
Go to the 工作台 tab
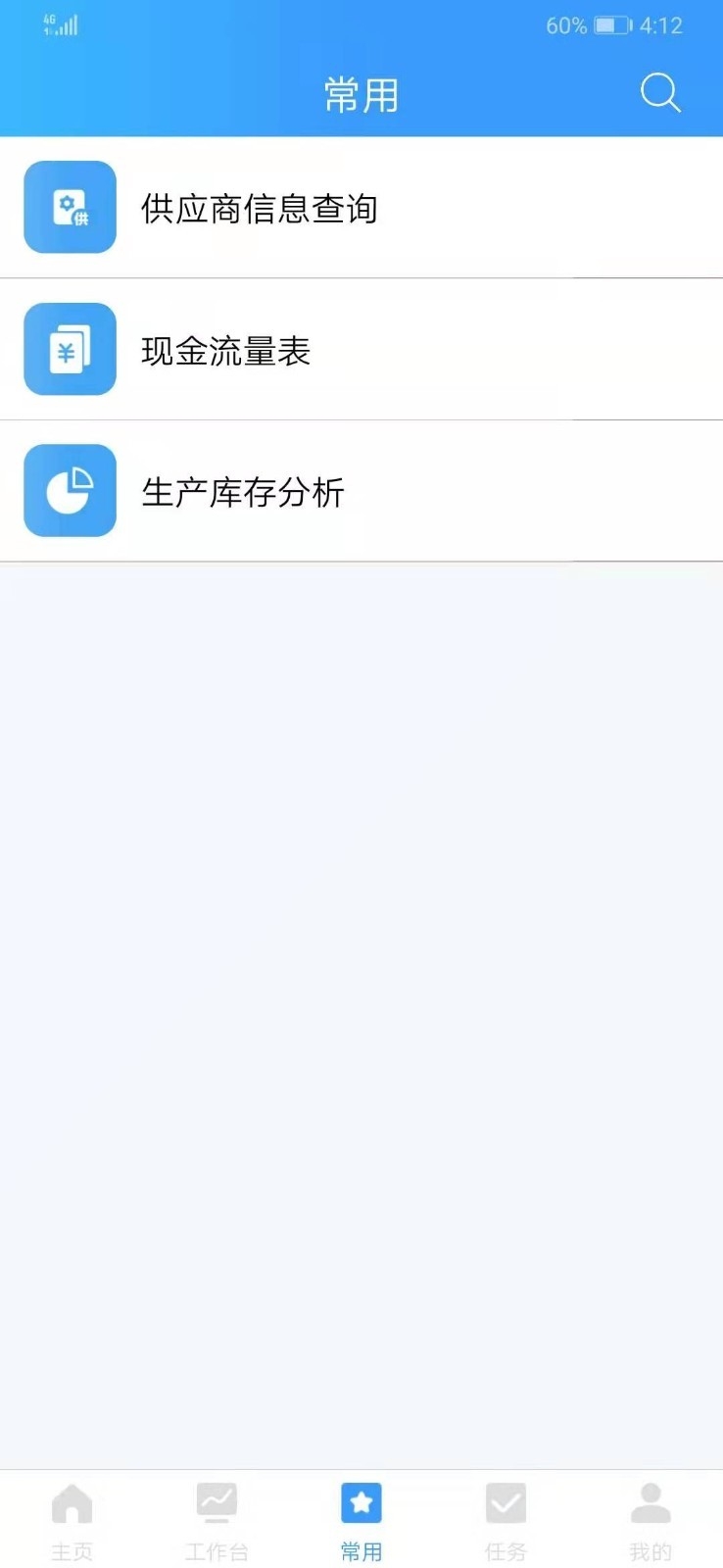coord(217,1519)
